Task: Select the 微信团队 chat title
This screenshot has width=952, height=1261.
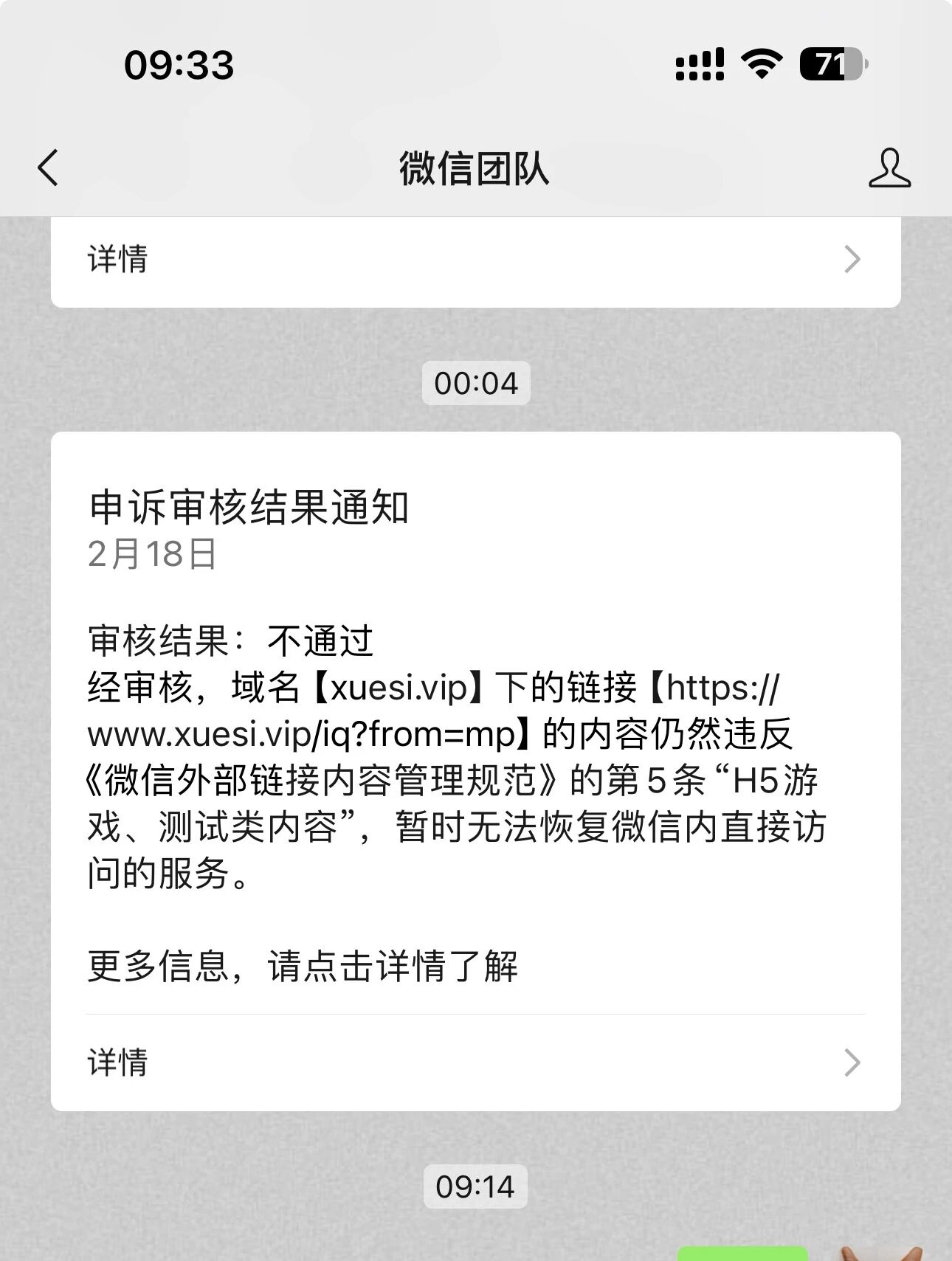Action: 476,170
